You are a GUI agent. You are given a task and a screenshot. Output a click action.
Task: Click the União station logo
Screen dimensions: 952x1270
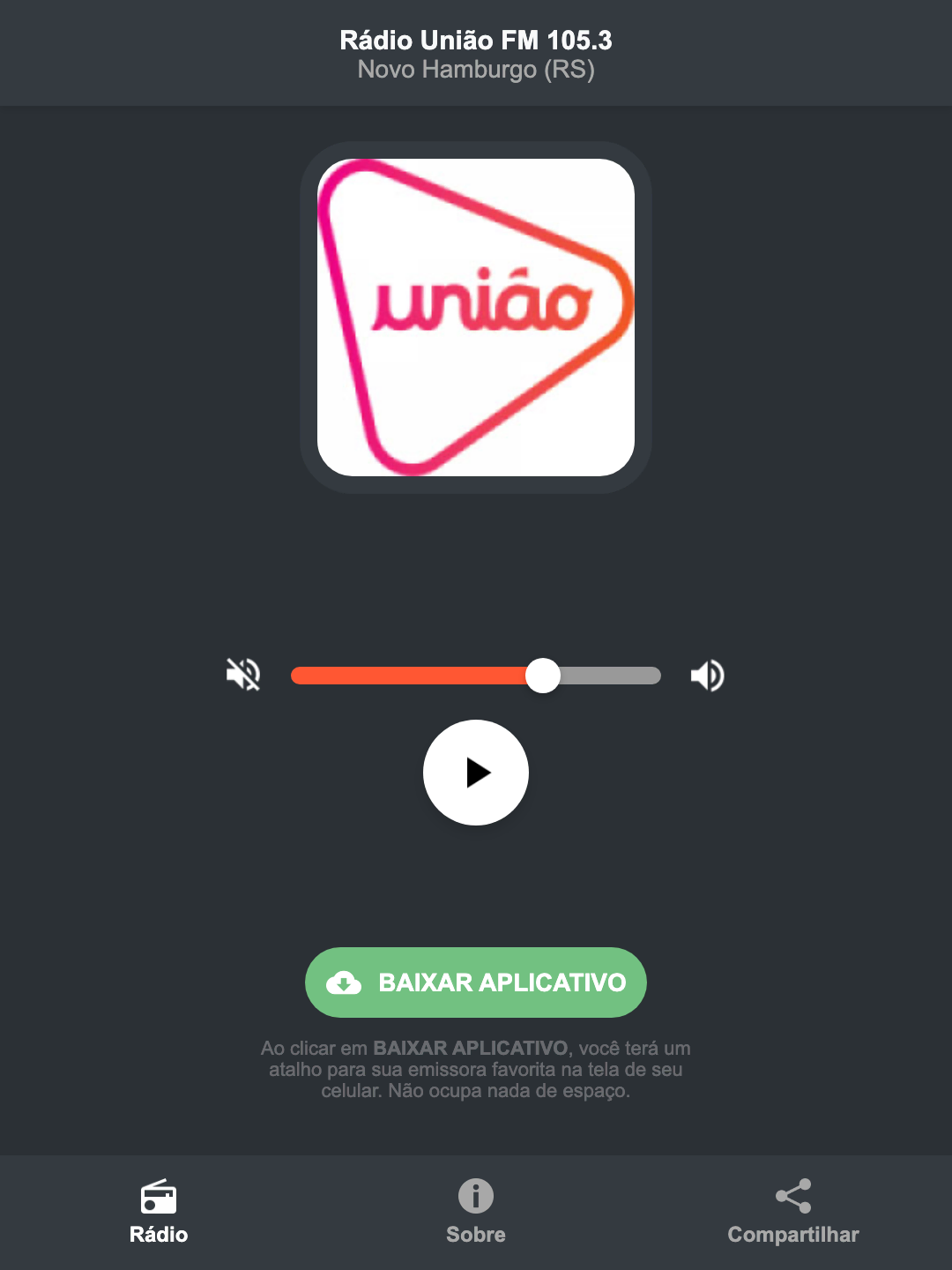pos(475,316)
